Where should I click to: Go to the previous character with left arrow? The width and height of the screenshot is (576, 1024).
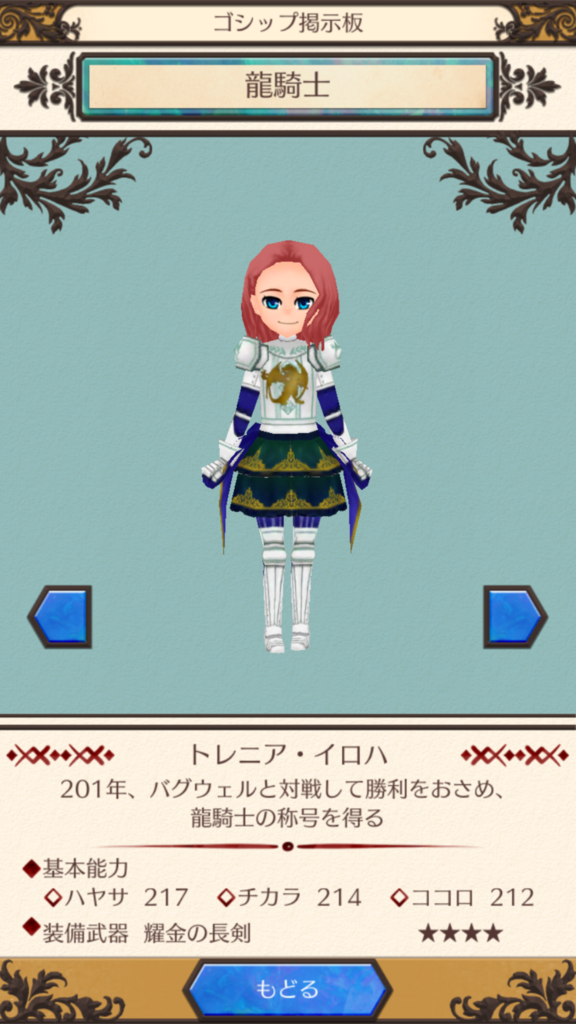[x=59, y=616]
